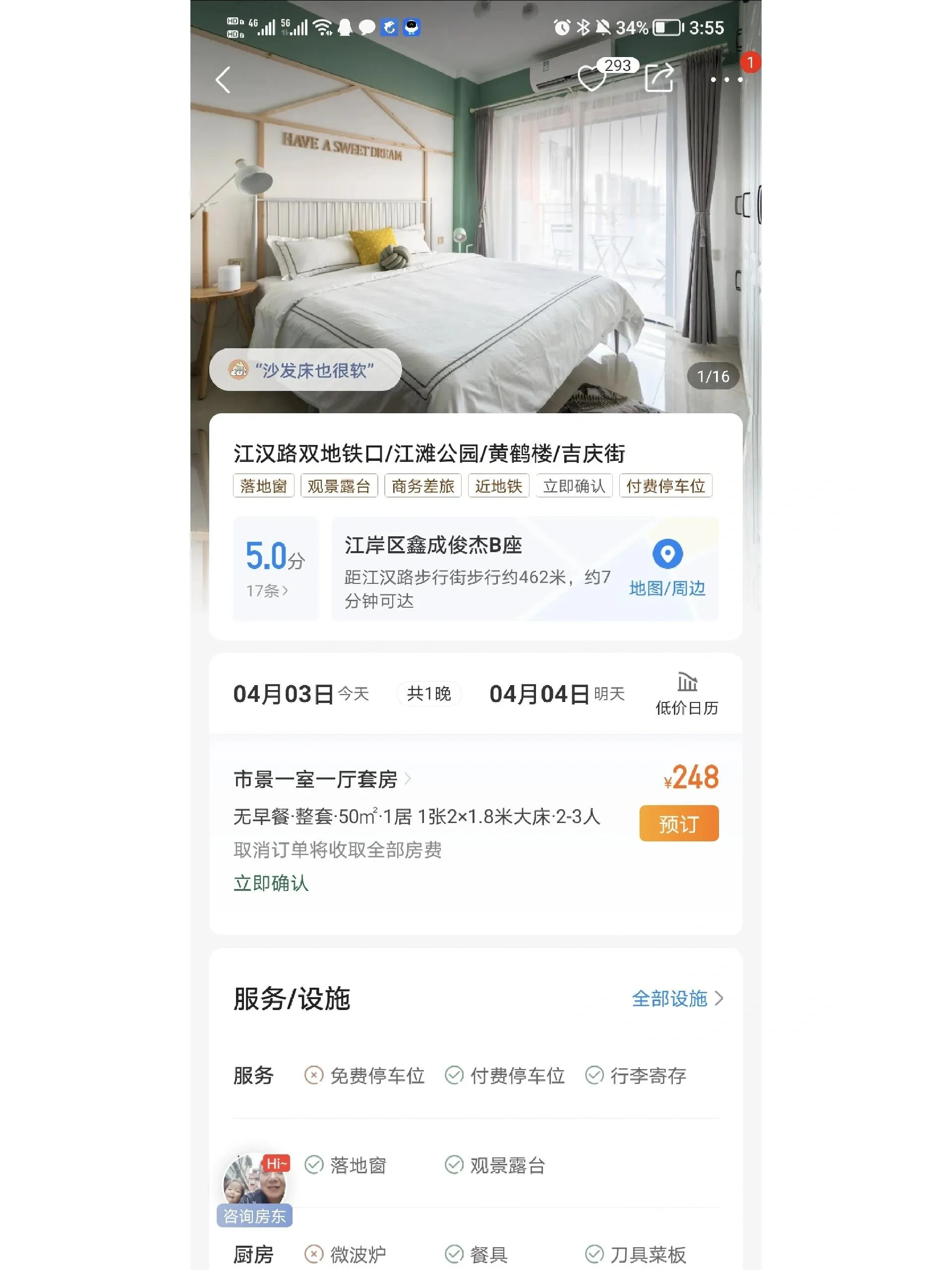Tap 预订 to book the room
Screen dimensions: 952x1270
pos(678,824)
